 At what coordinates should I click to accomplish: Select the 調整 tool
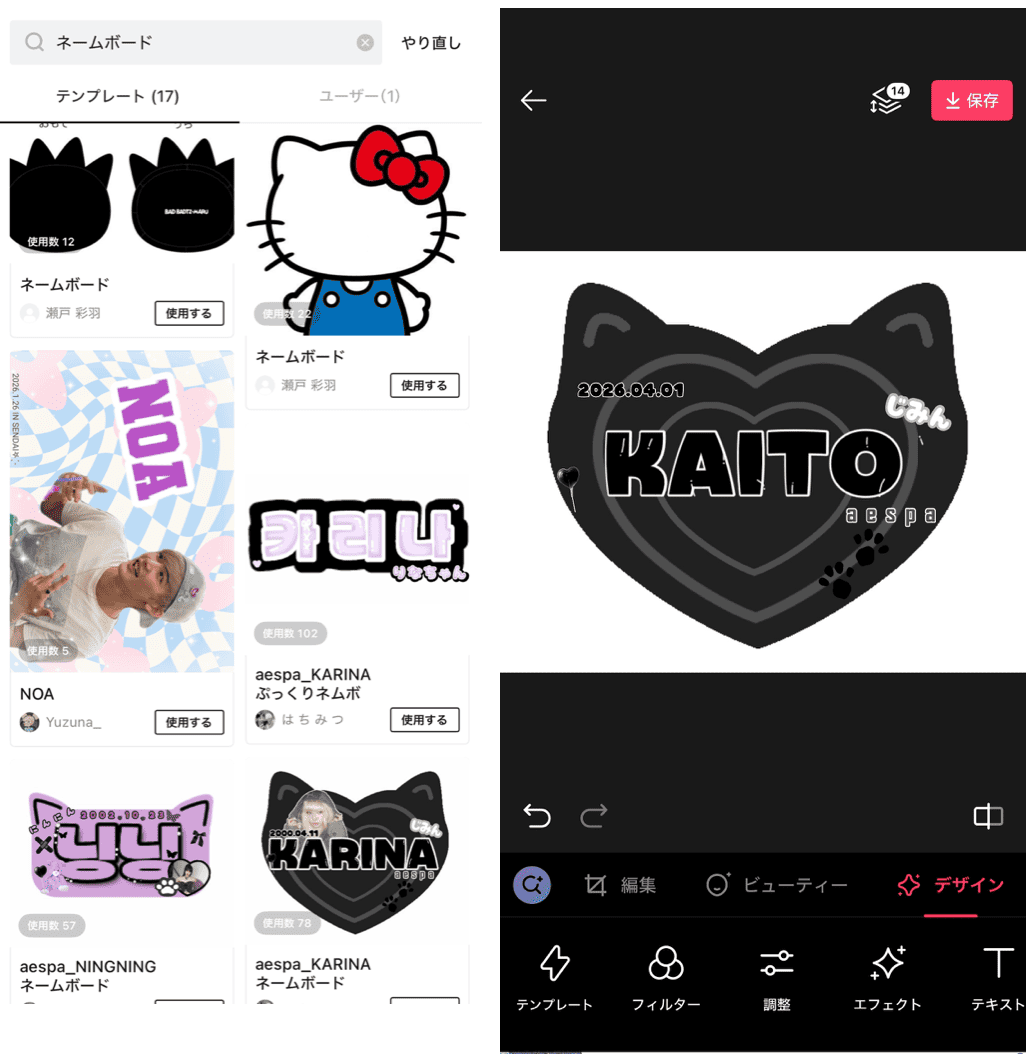pos(777,979)
